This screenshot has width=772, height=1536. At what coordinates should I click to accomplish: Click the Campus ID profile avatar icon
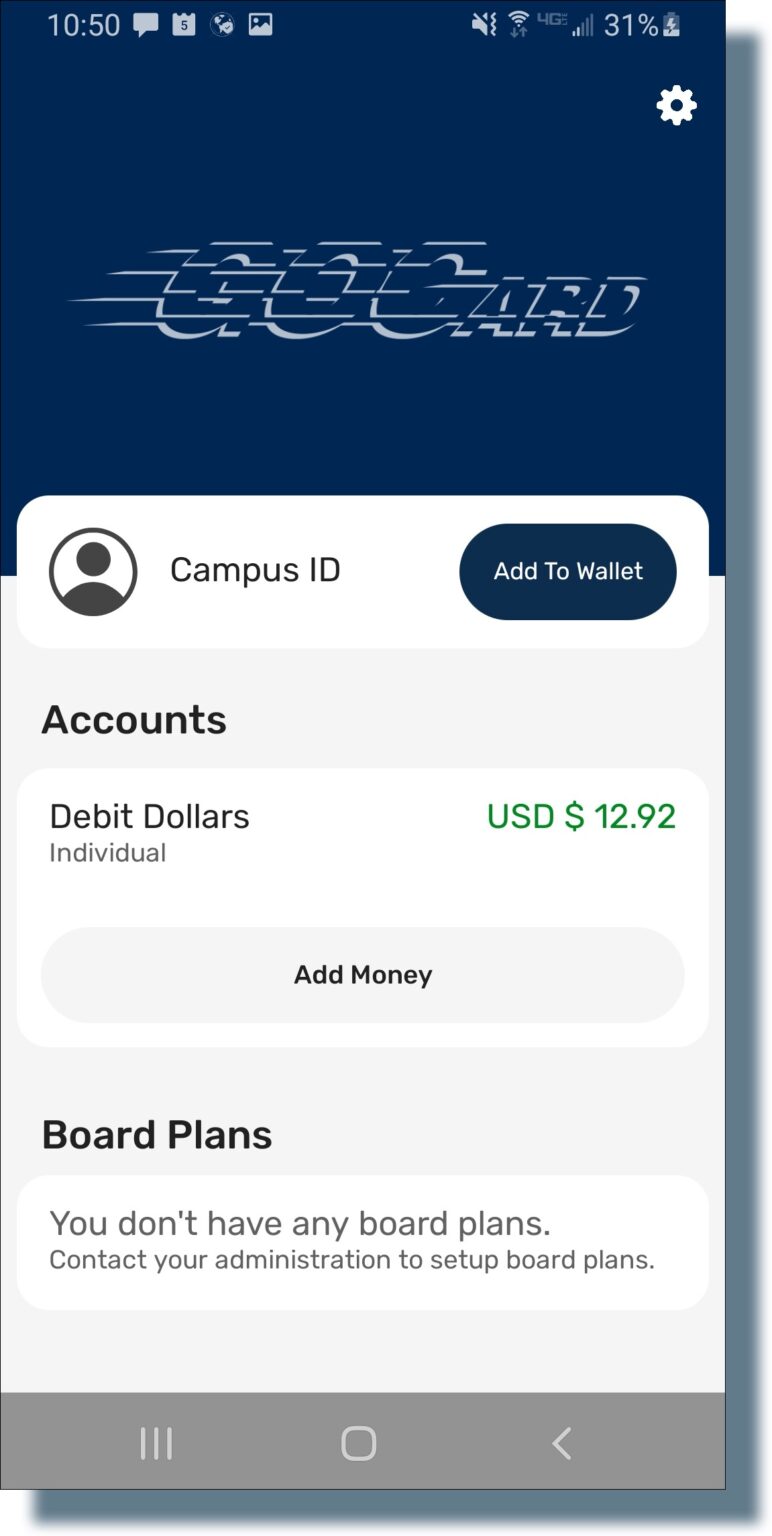click(92, 571)
